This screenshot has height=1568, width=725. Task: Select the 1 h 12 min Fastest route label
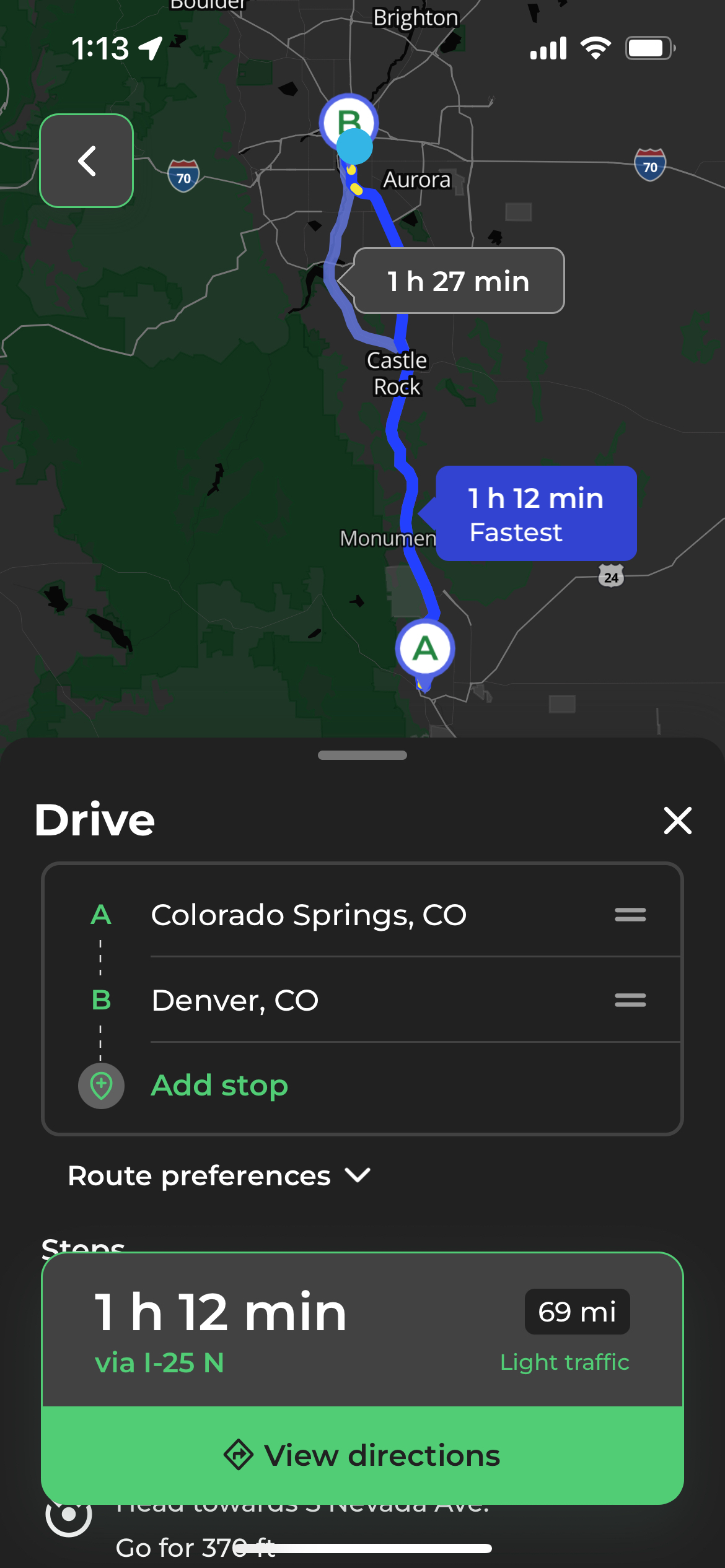536,514
